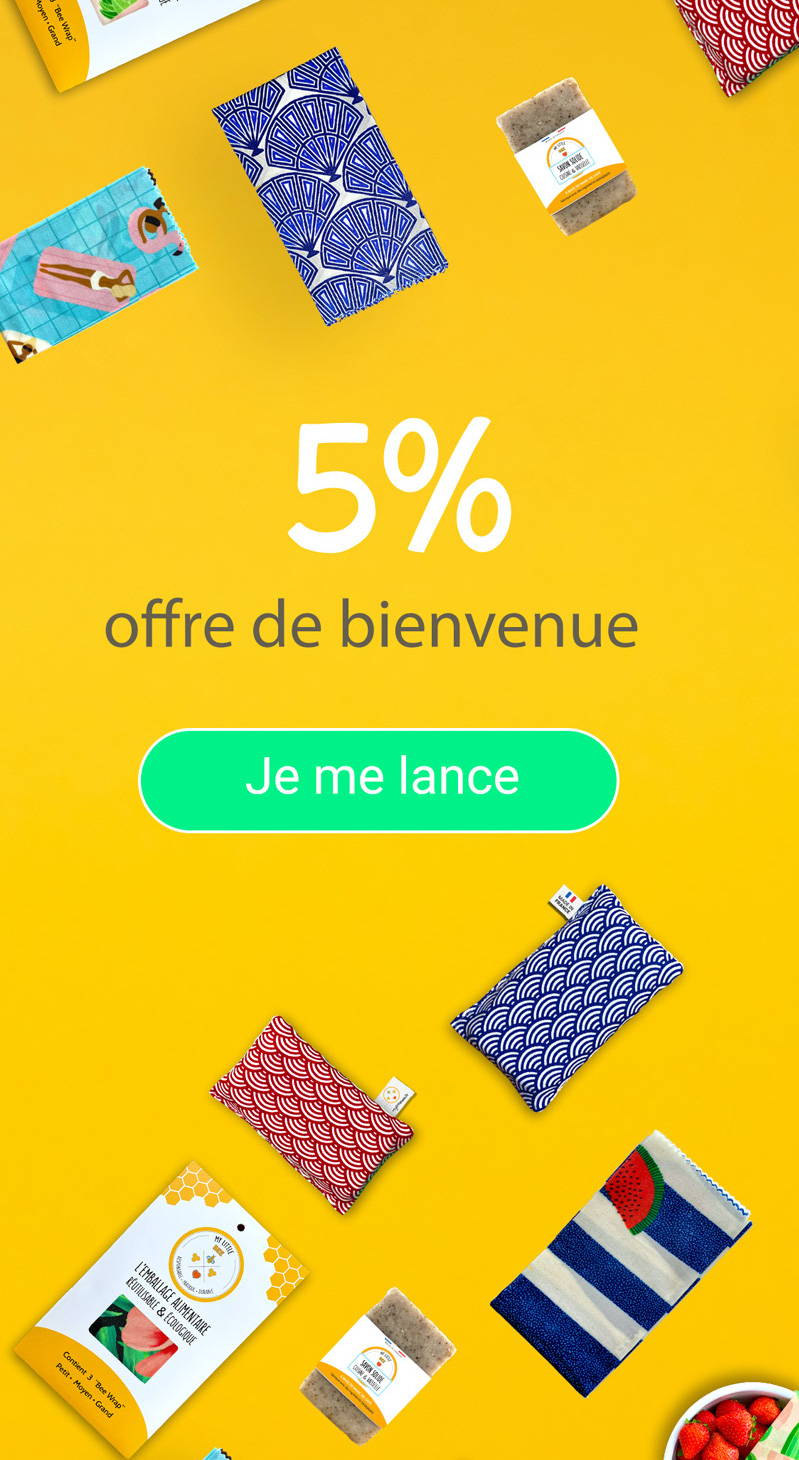Tap the Je me lance button
799x1460 pixels.
click(x=379, y=780)
